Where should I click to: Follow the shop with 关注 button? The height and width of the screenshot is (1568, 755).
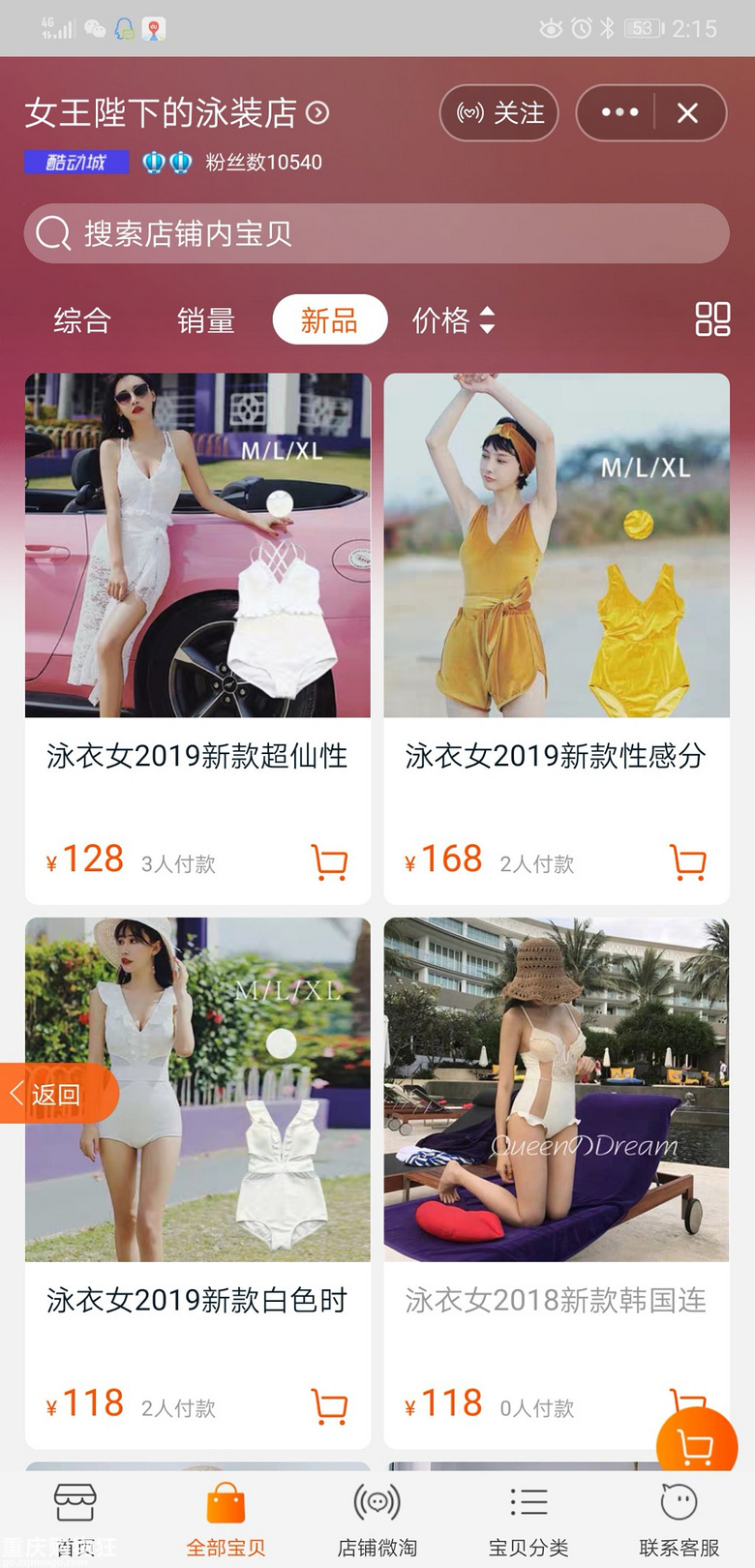(x=499, y=113)
